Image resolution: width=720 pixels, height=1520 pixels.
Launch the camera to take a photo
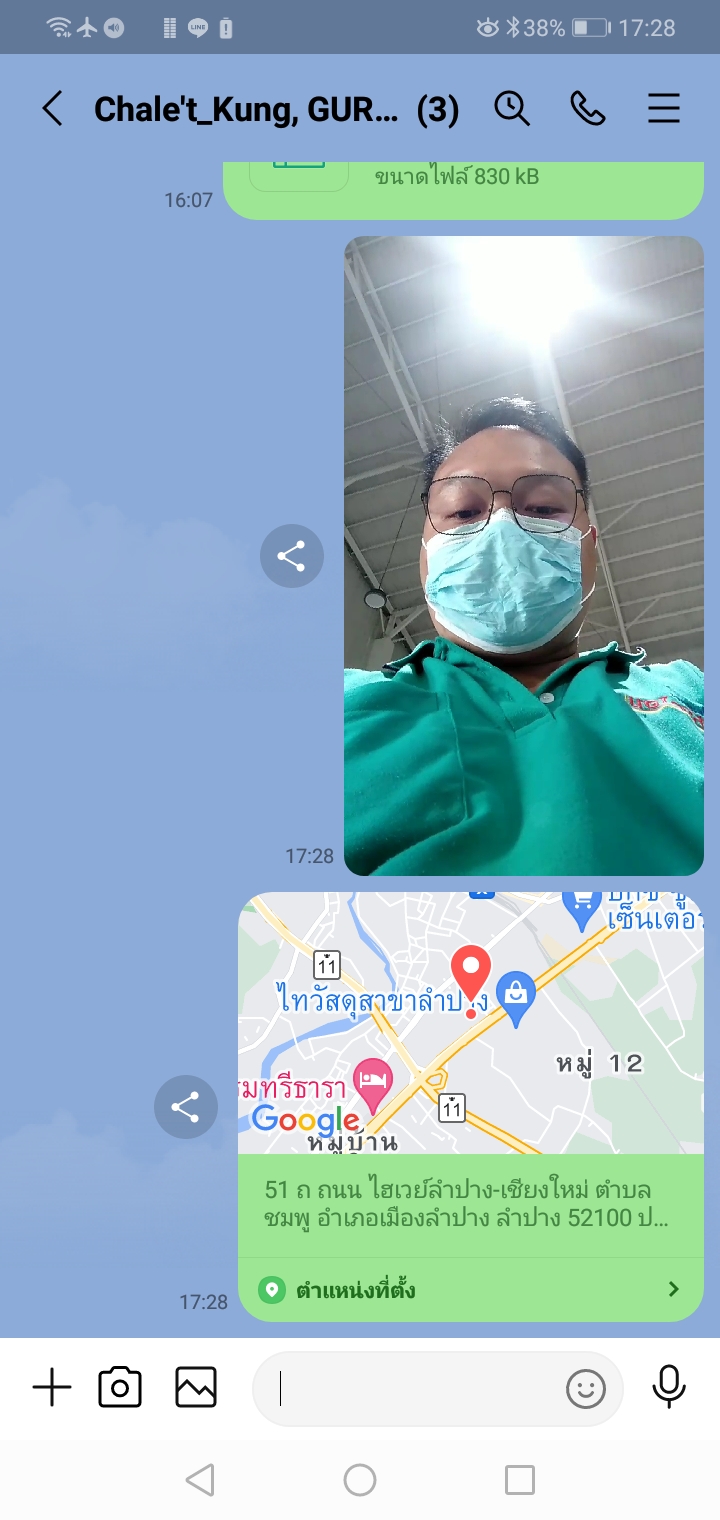pos(120,1388)
